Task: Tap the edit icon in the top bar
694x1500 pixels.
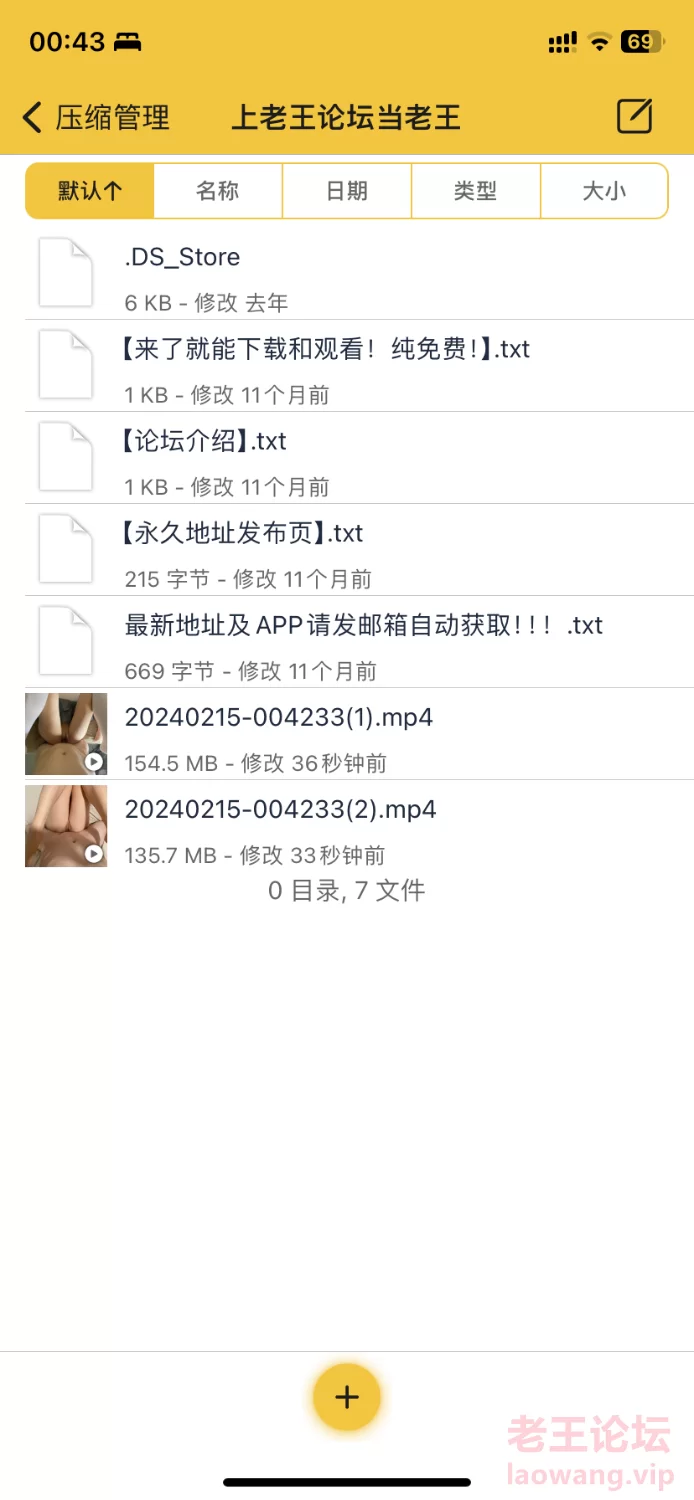Action: click(x=634, y=117)
